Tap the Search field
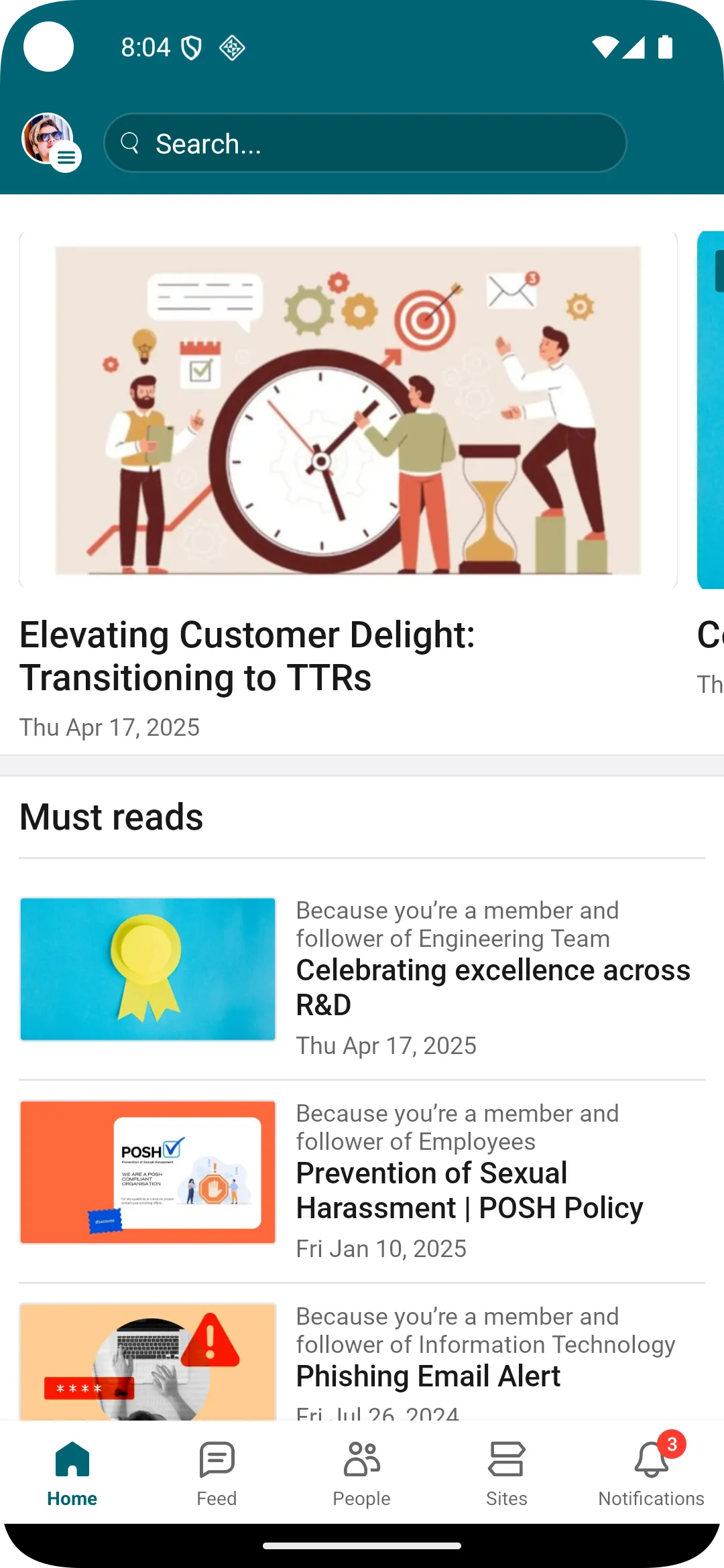Screen dimensions: 724x1568 [365, 143]
